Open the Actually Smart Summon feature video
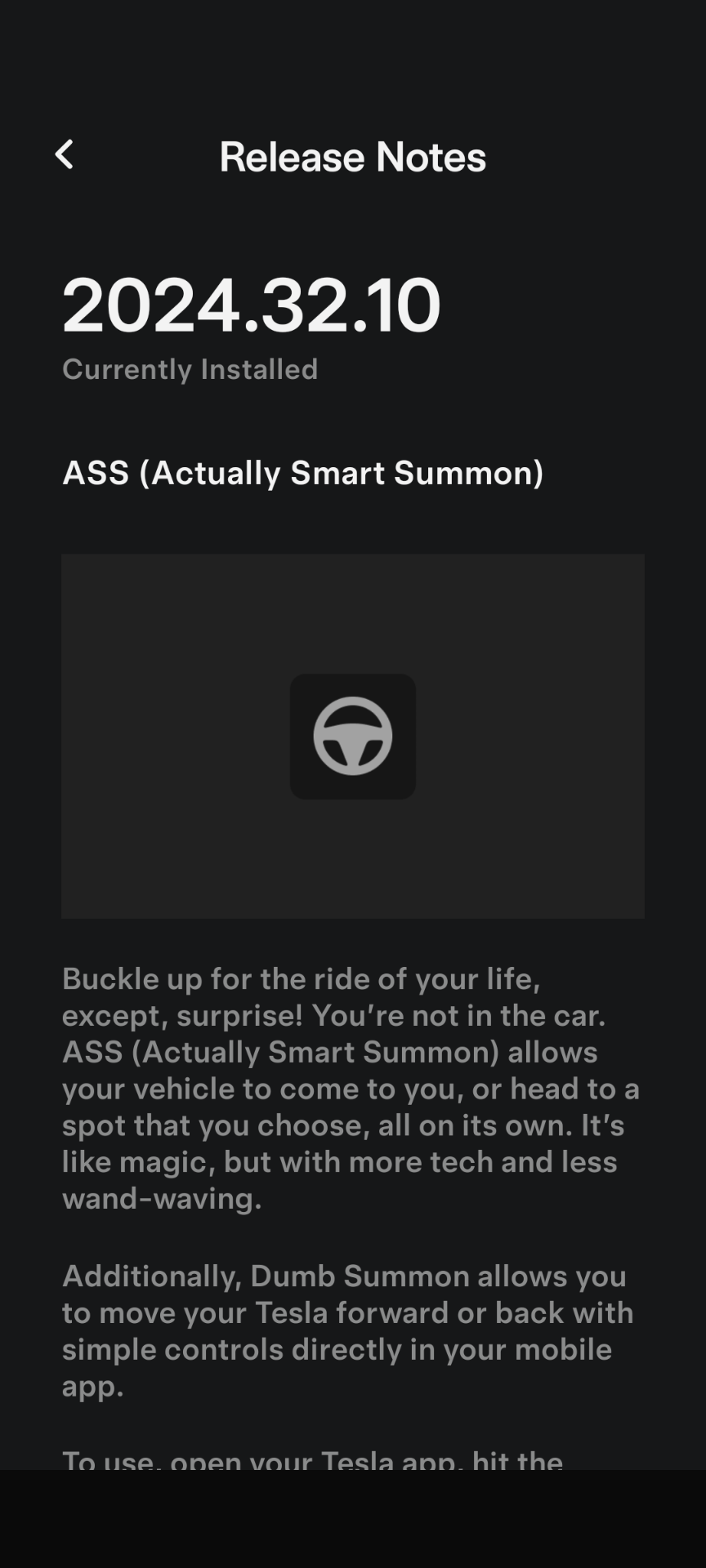 tap(352, 736)
